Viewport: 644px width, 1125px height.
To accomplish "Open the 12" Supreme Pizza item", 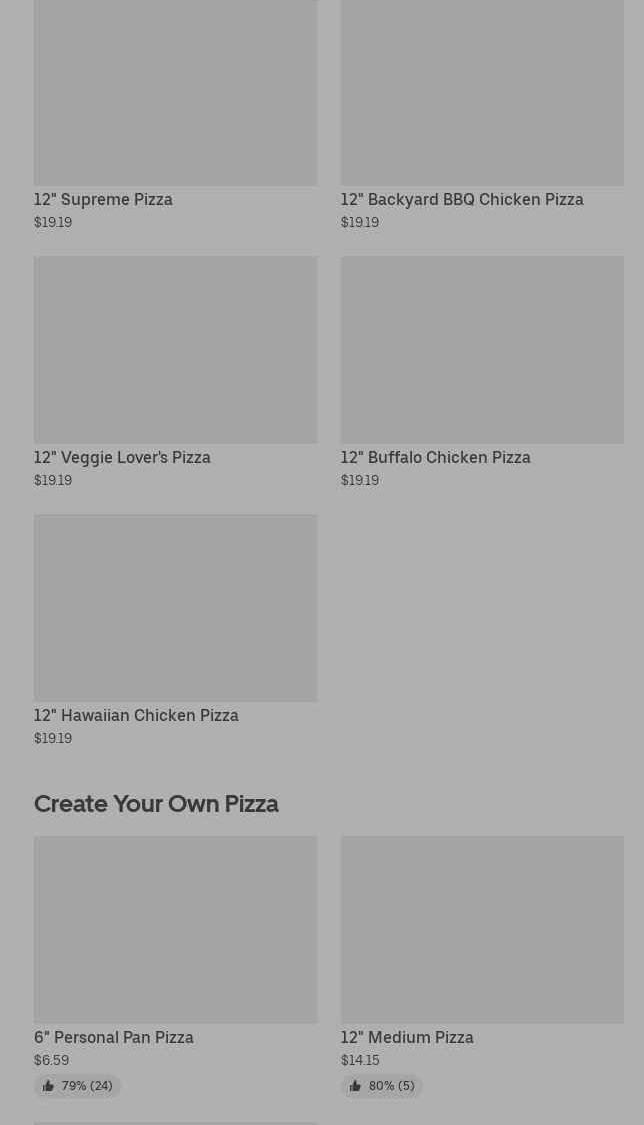I will (175, 115).
